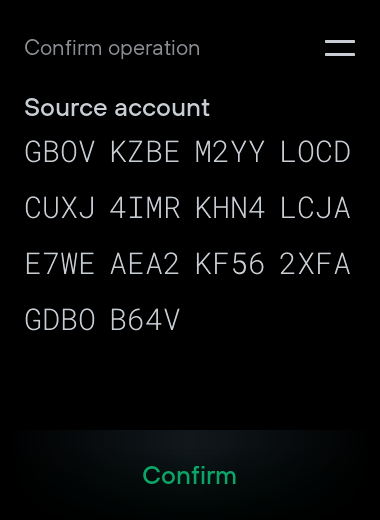Open the menu icon beside Confirm operation
This screenshot has width=380, height=520.
tap(340, 48)
